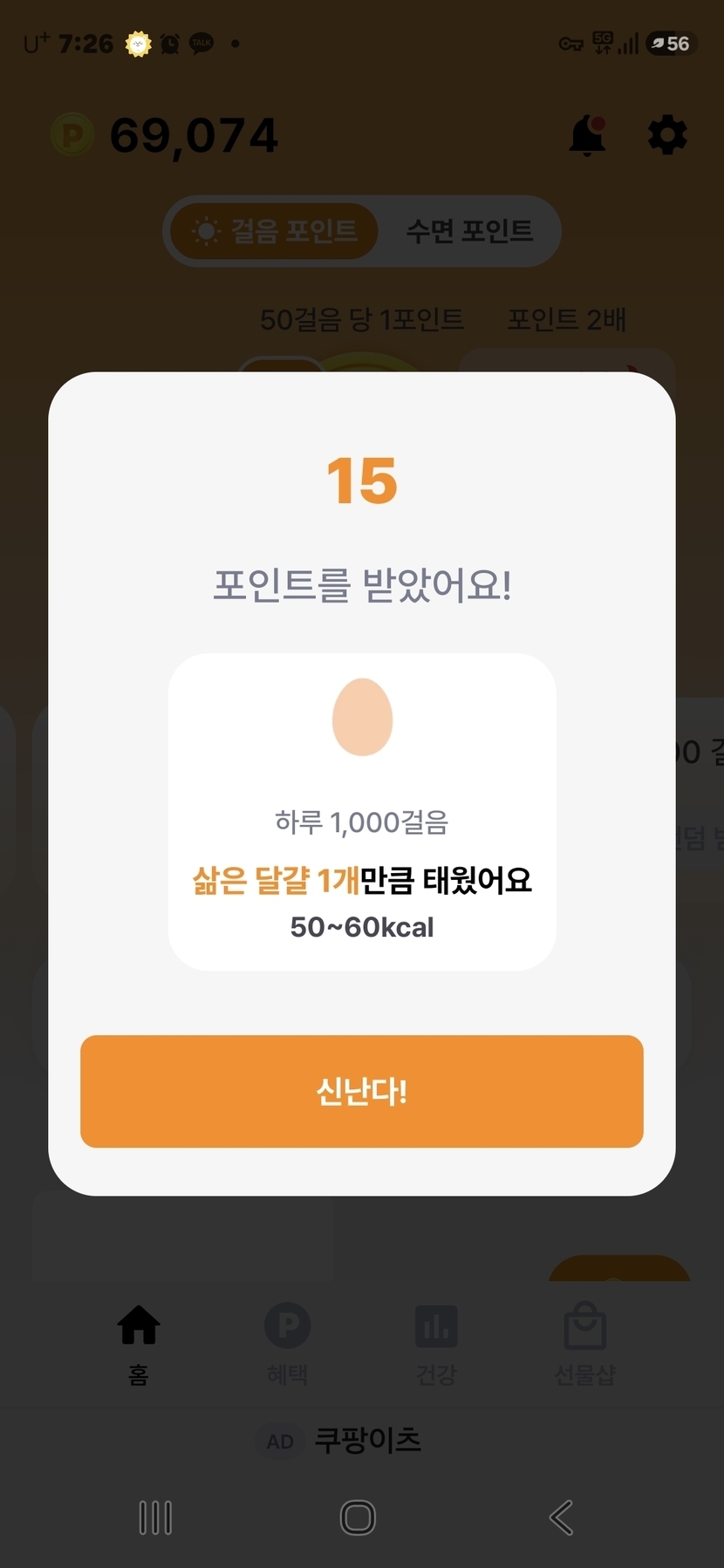The image size is (724, 1568).
Task: Open the notifications bell
Action: tap(587, 135)
